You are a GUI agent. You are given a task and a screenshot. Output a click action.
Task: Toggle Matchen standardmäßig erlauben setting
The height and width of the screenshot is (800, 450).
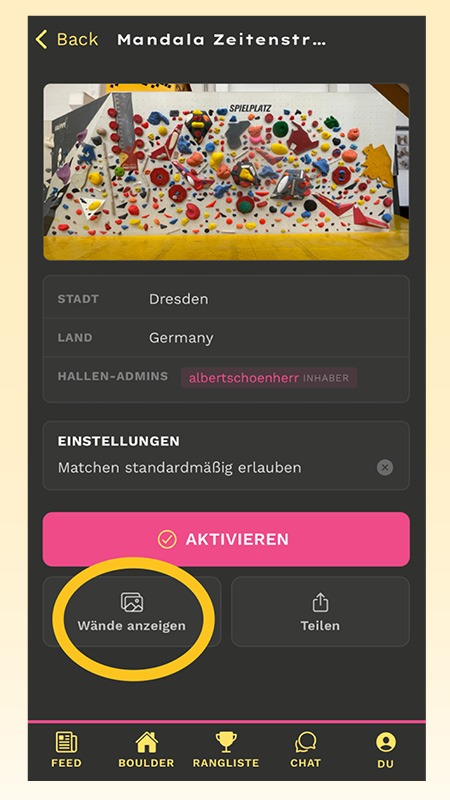click(385, 467)
